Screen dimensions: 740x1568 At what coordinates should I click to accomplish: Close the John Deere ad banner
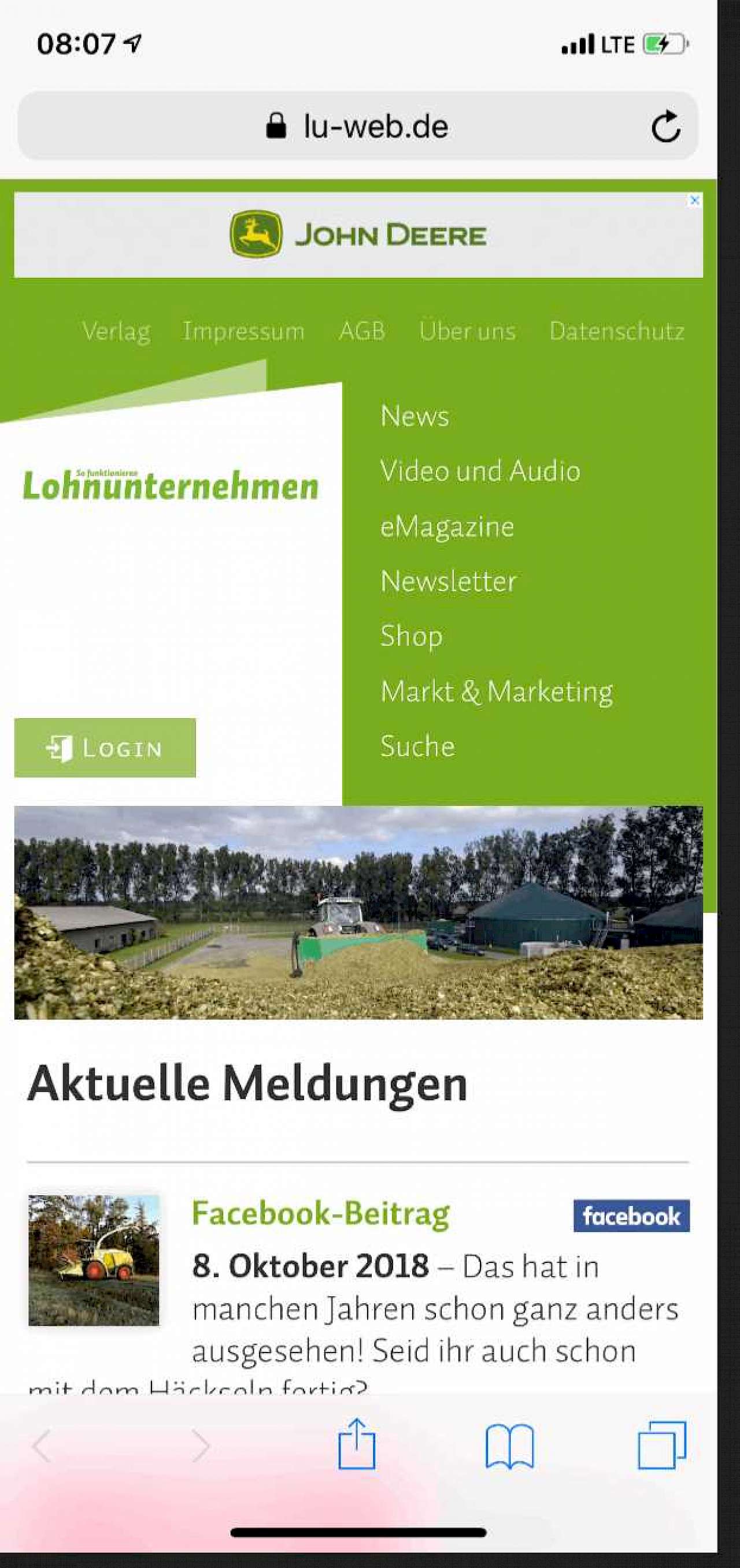(694, 201)
